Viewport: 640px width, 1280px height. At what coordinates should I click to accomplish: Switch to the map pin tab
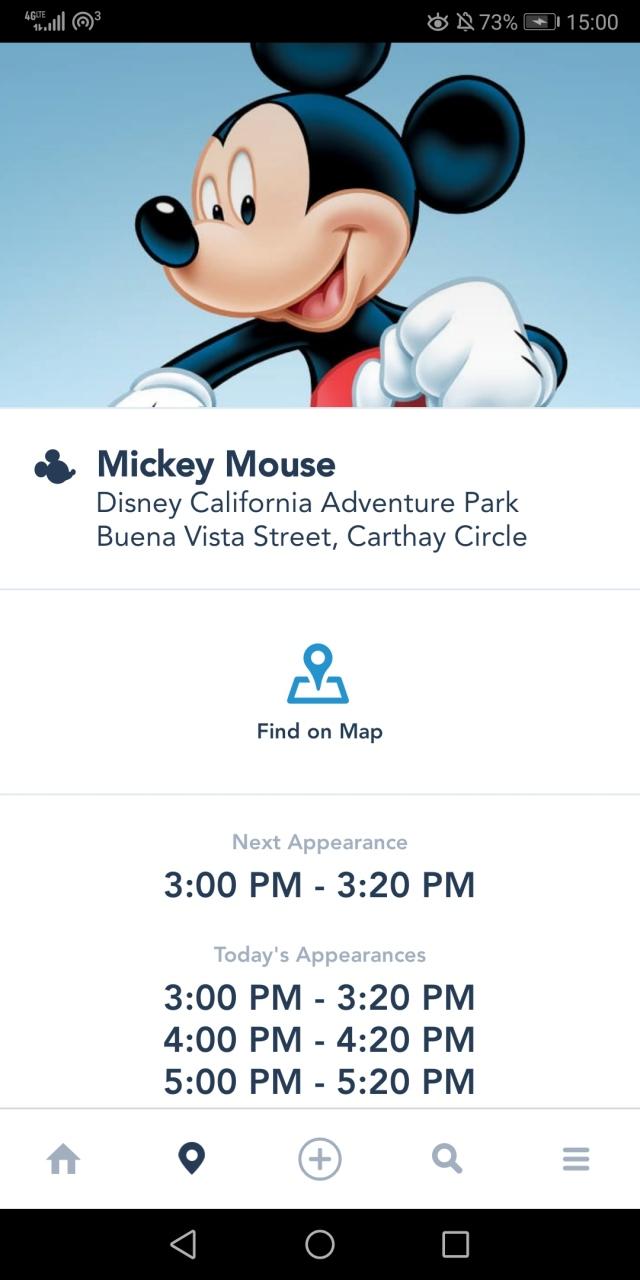point(191,1159)
